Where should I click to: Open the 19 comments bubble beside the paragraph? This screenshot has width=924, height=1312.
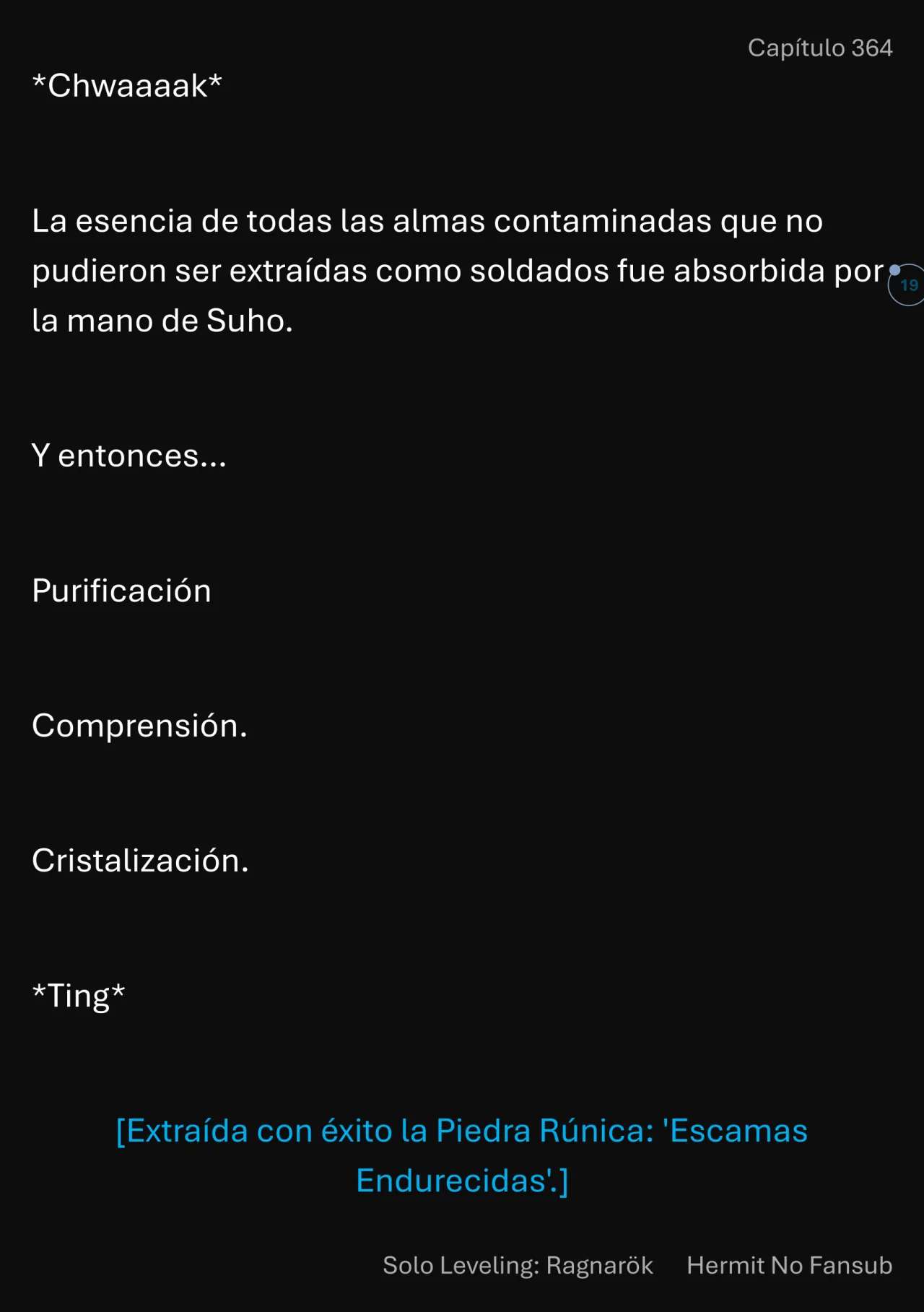908,285
